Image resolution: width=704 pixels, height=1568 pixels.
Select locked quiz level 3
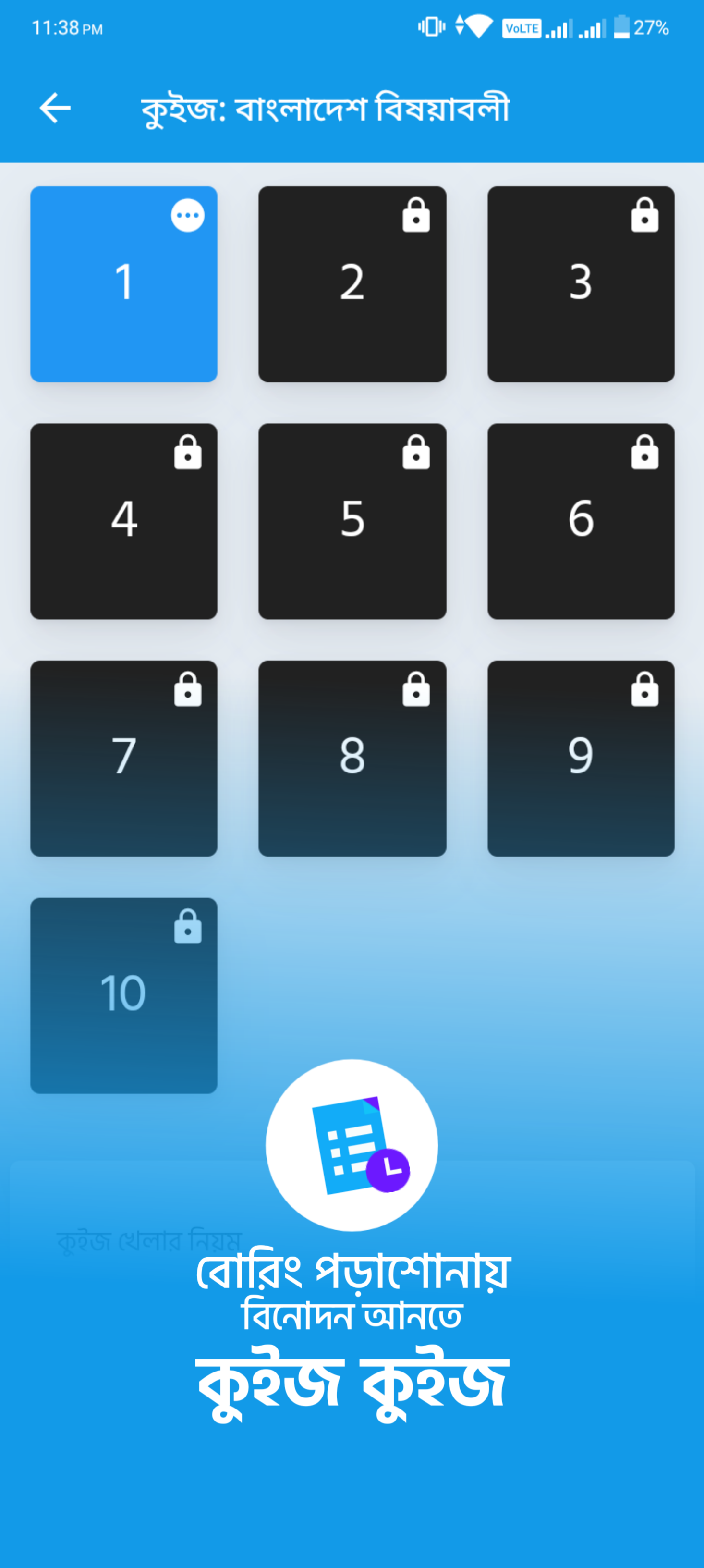[581, 283]
